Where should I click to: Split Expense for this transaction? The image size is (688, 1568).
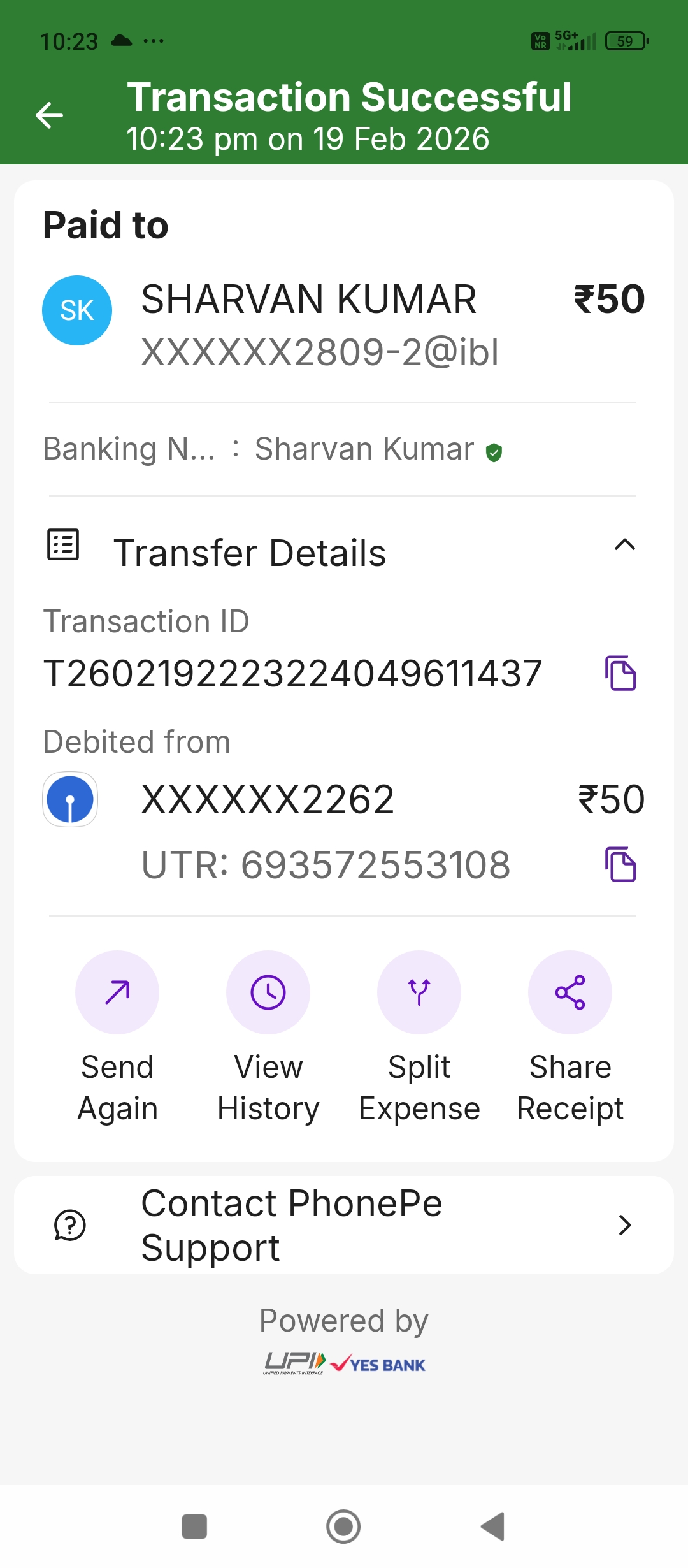tap(419, 992)
